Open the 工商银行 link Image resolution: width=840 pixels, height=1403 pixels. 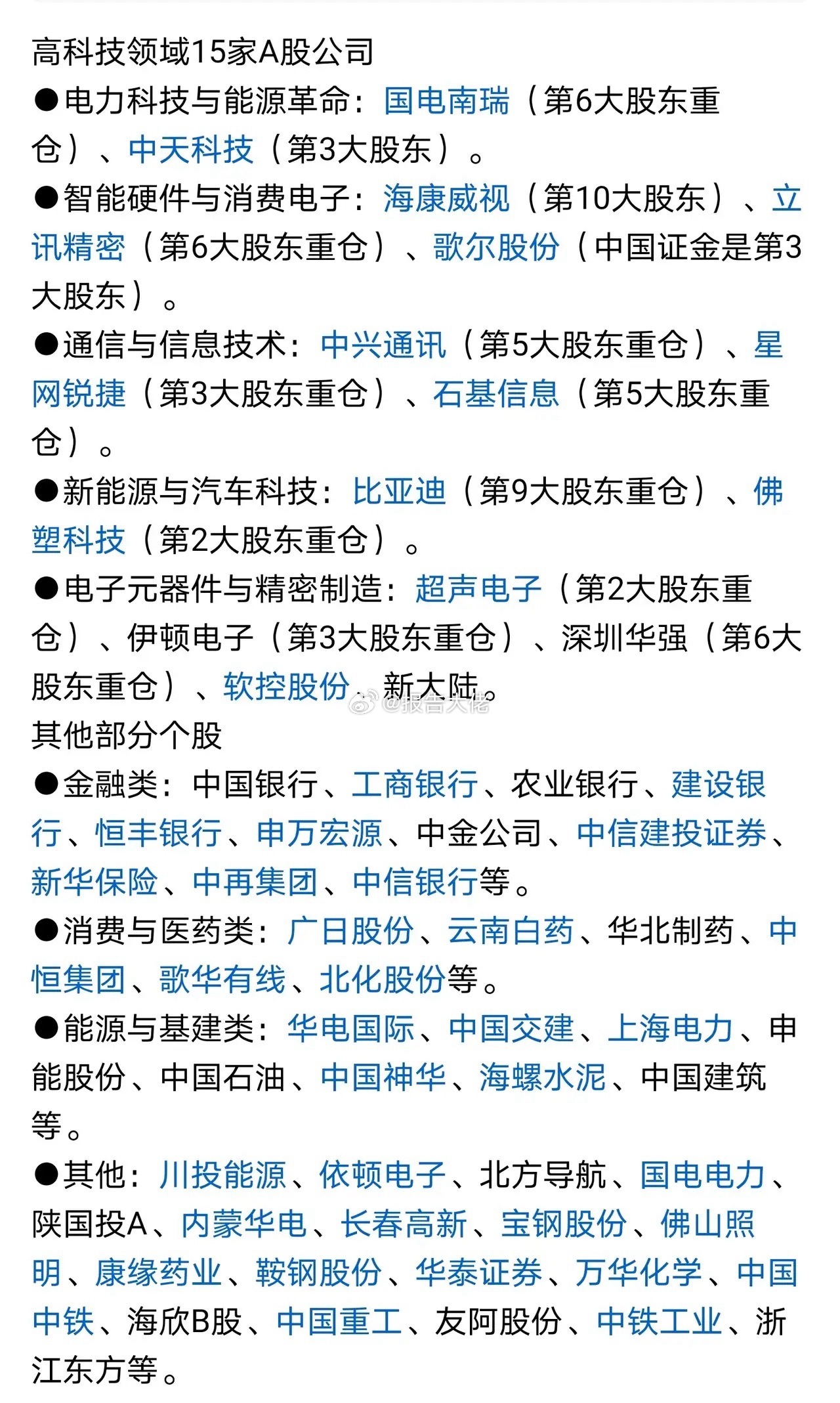pyautogui.click(x=415, y=785)
